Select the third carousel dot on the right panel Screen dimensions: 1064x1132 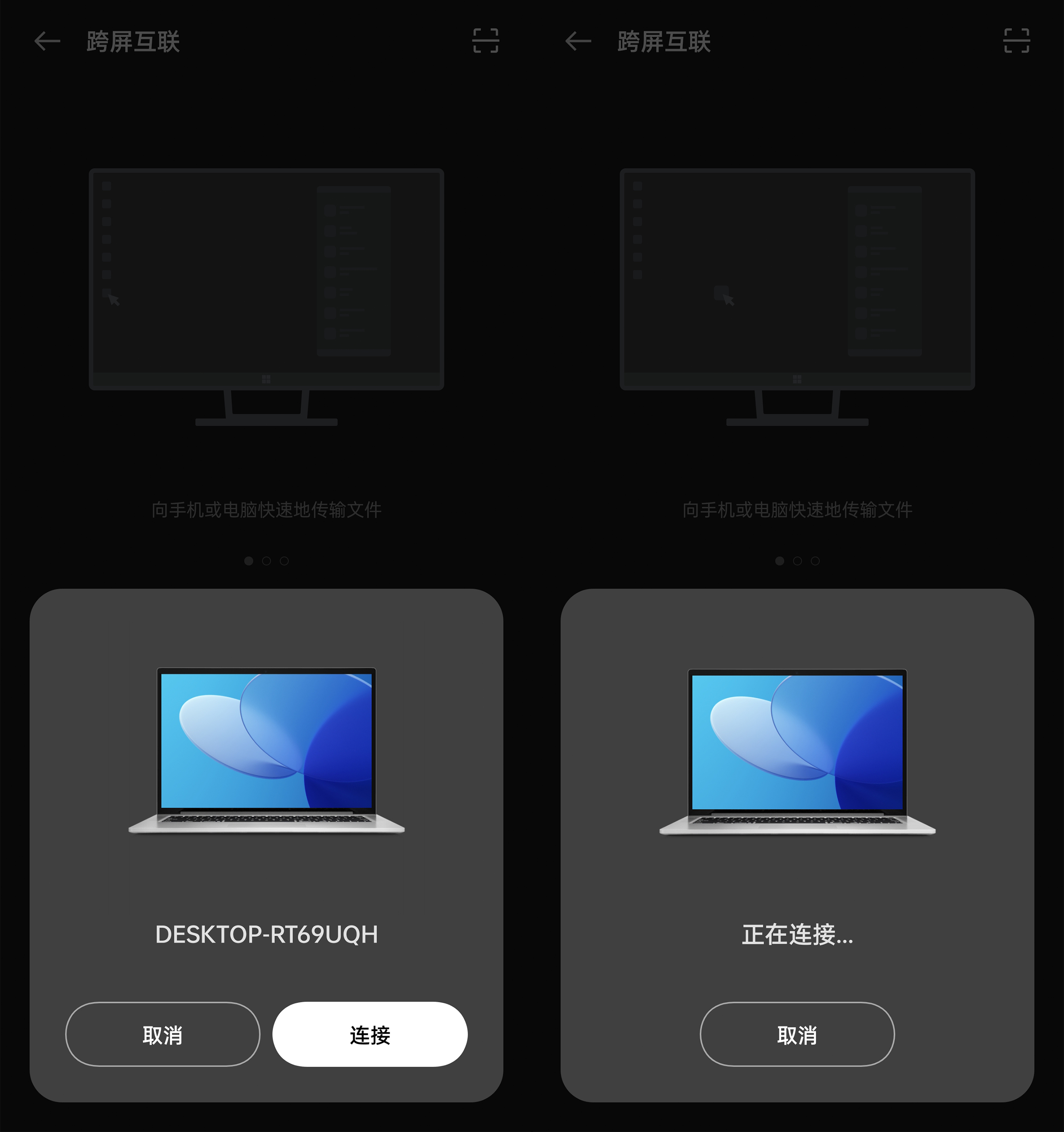coord(815,562)
